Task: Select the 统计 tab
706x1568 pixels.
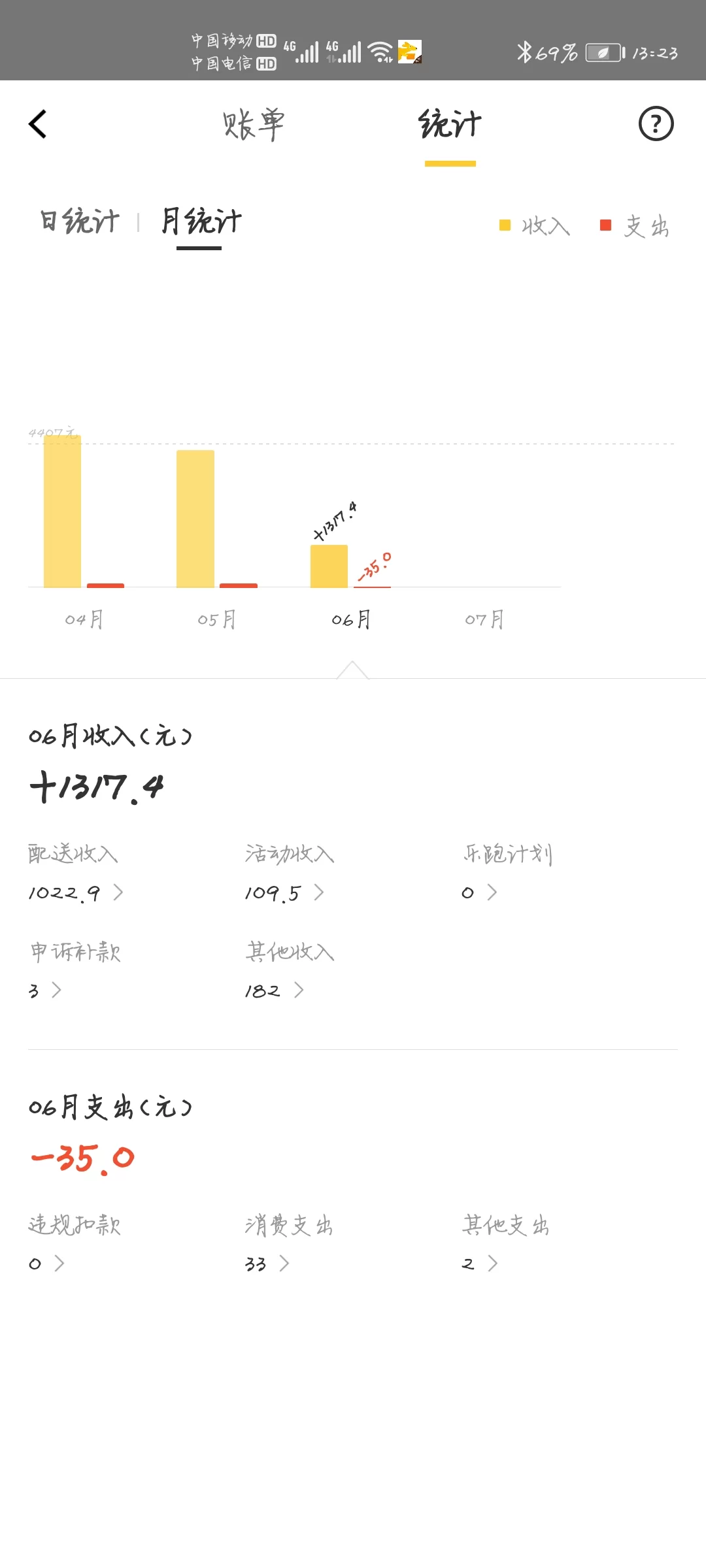Action: click(x=450, y=124)
